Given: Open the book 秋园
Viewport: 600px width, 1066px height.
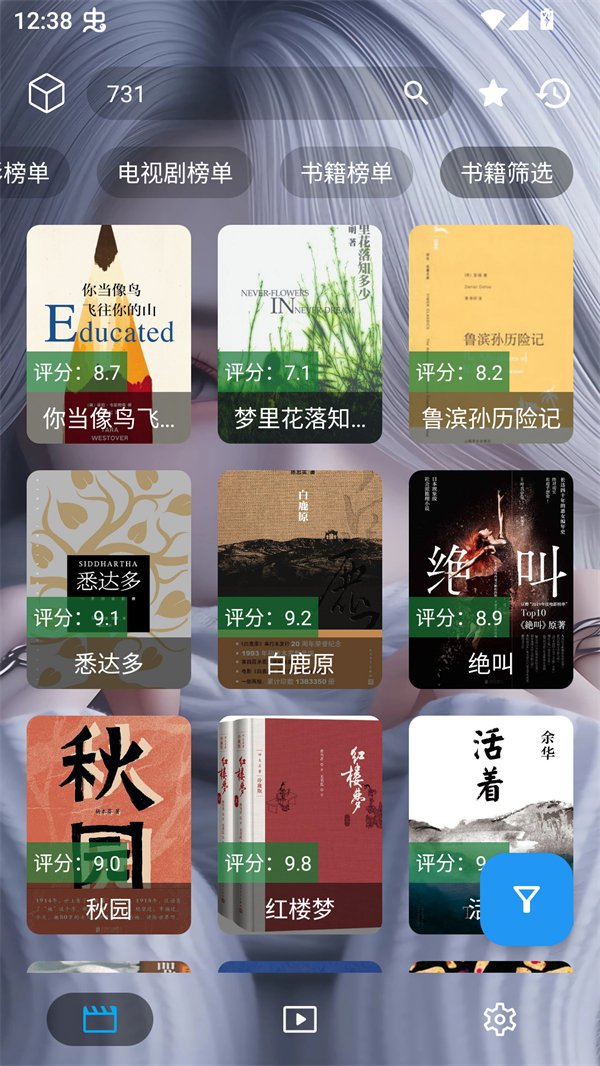Looking at the screenshot, I should [x=109, y=825].
